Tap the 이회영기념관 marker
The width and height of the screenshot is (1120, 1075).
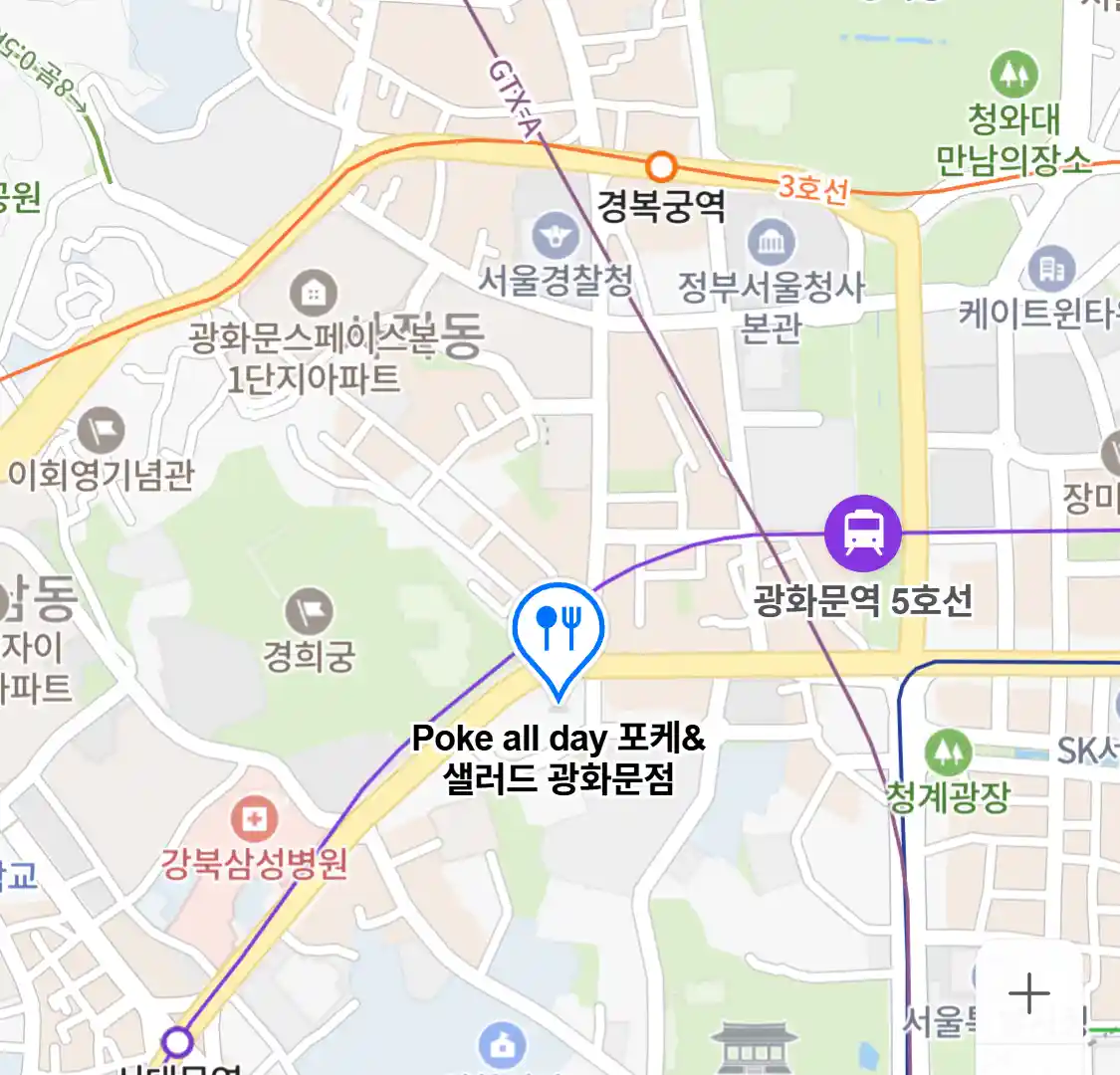(101, 432)
